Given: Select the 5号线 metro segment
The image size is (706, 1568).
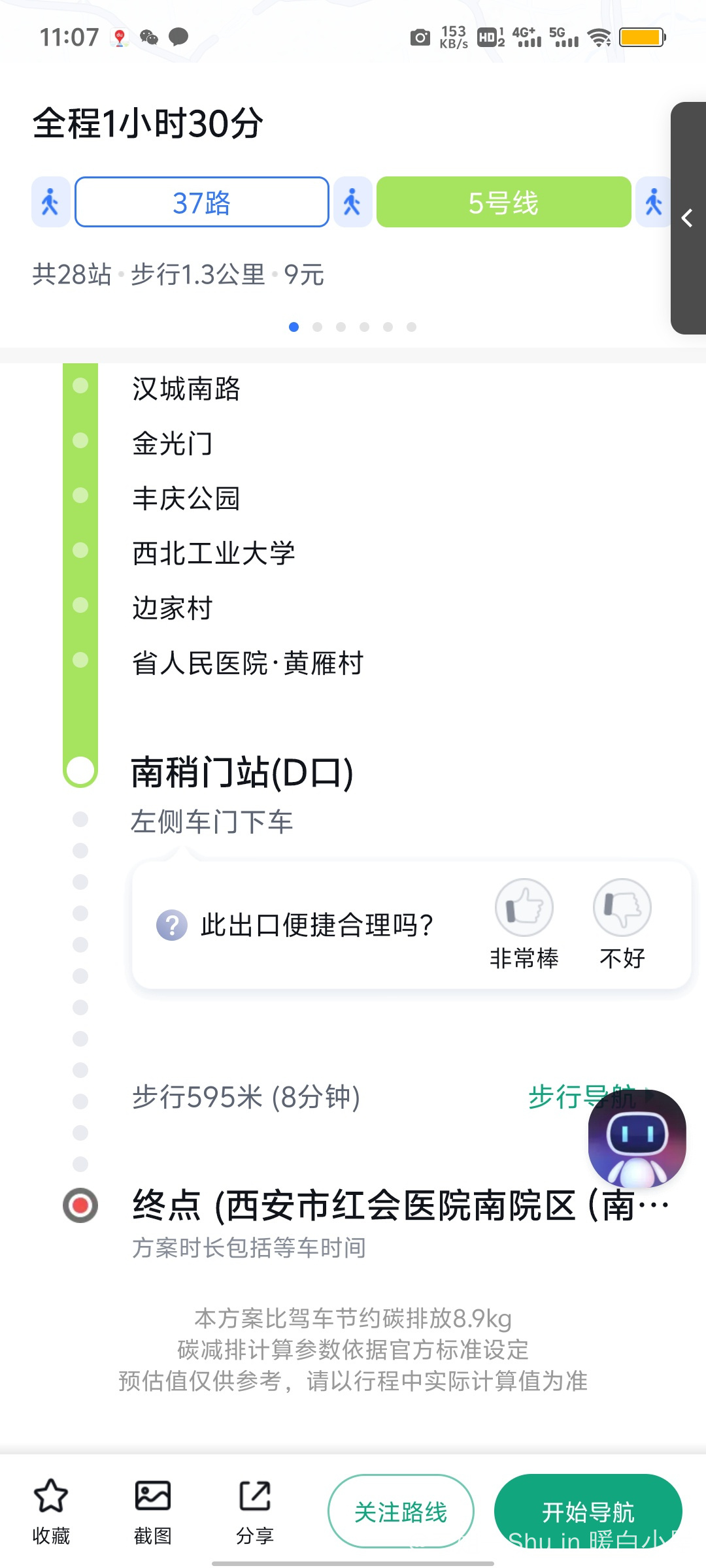Looking at the screenshot, I should (x=503, y=202).
